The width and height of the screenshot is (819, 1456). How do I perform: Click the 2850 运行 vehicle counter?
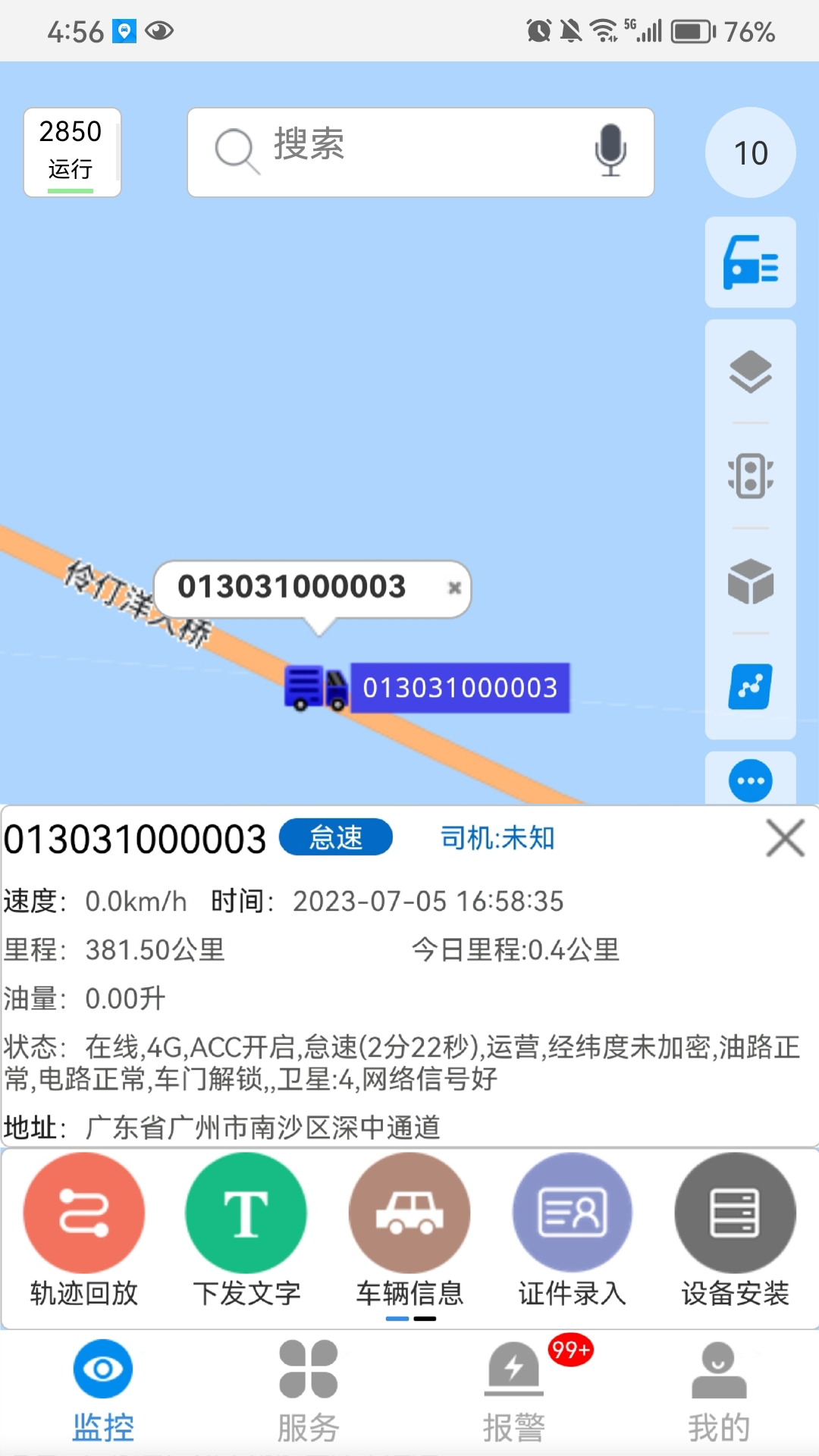pyautogui.click(x=71, y=151)
